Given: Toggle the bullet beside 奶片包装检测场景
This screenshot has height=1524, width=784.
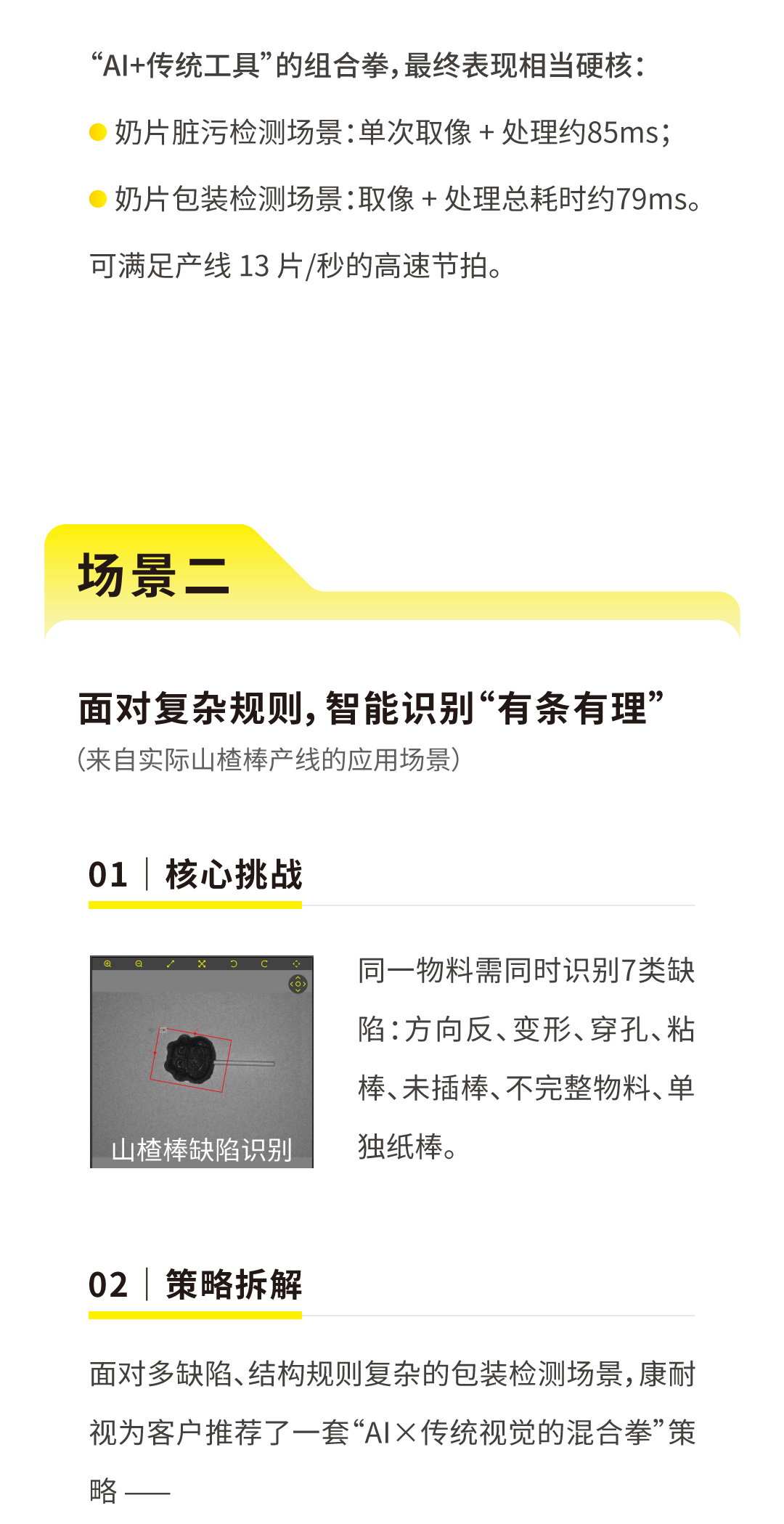Looking at the screenshot, I should [97, 197].
